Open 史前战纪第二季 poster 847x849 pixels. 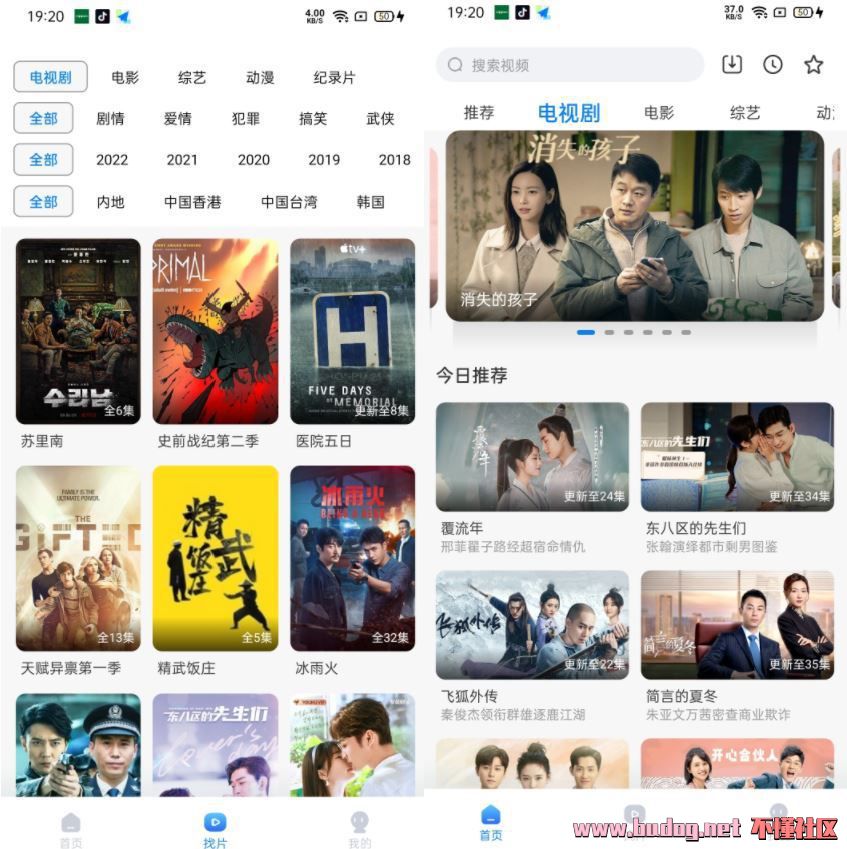click(215, 331)
